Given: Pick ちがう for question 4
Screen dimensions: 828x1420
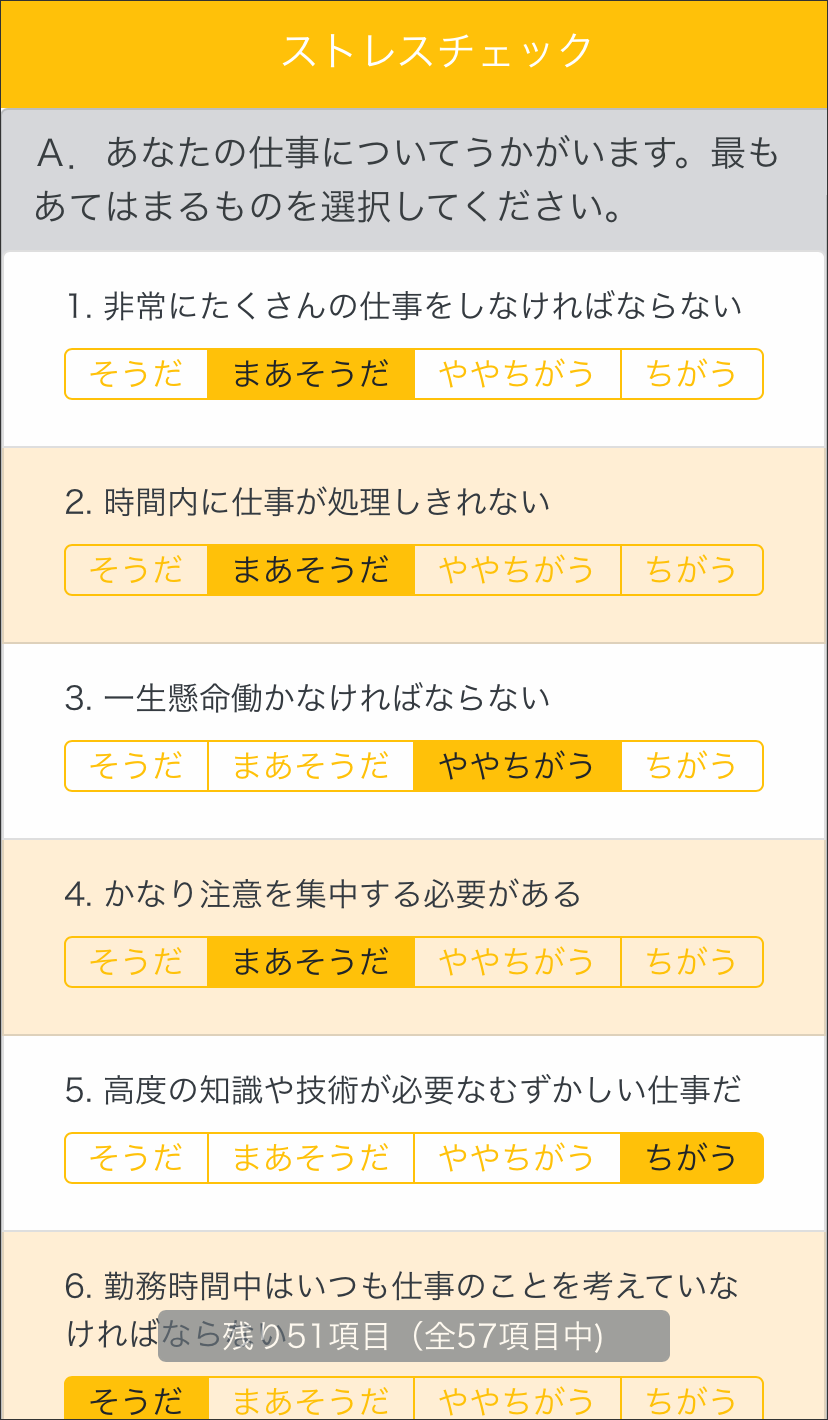Looking at the screenshot, I should [x=692, y=962].
